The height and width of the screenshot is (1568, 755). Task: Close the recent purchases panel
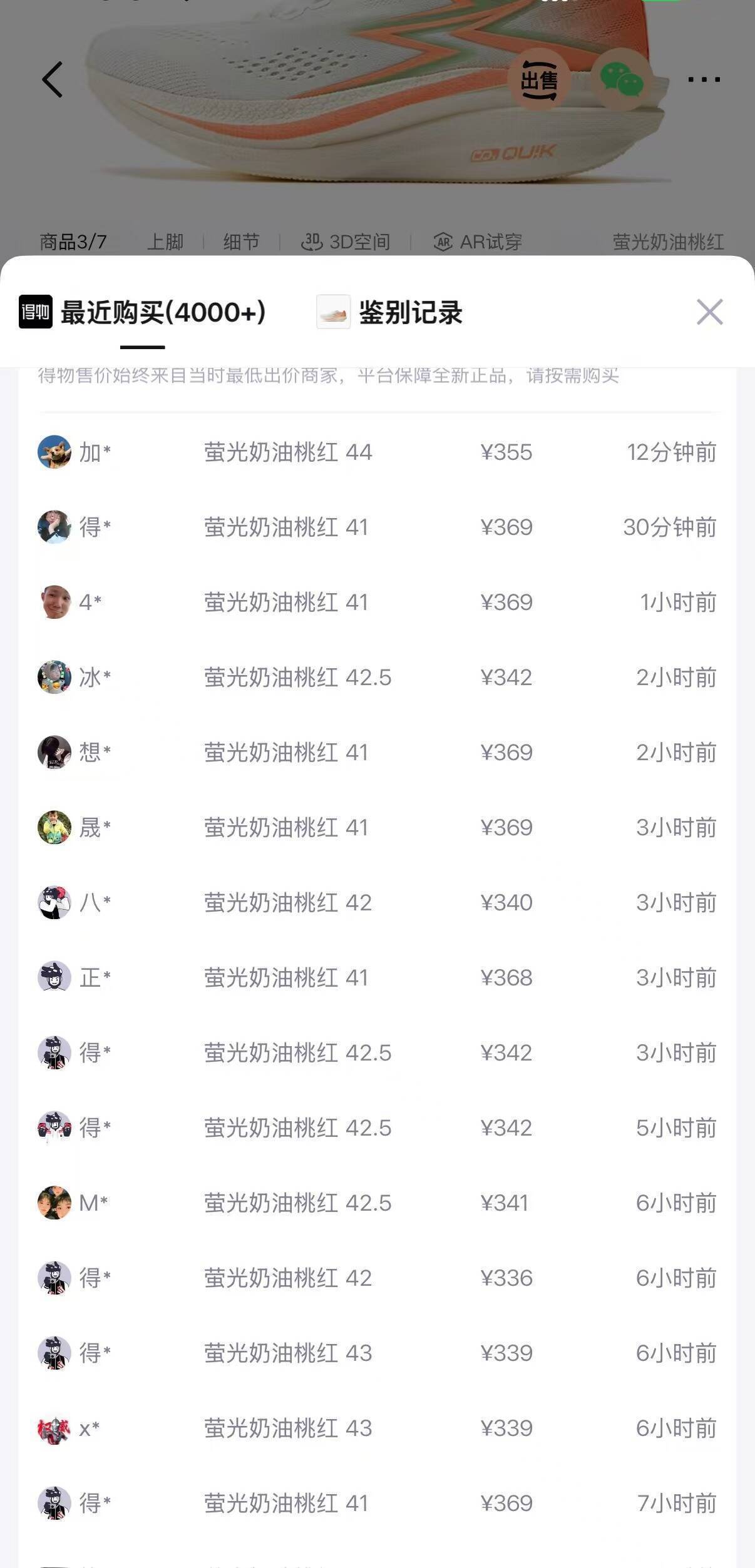coord(709,312)
